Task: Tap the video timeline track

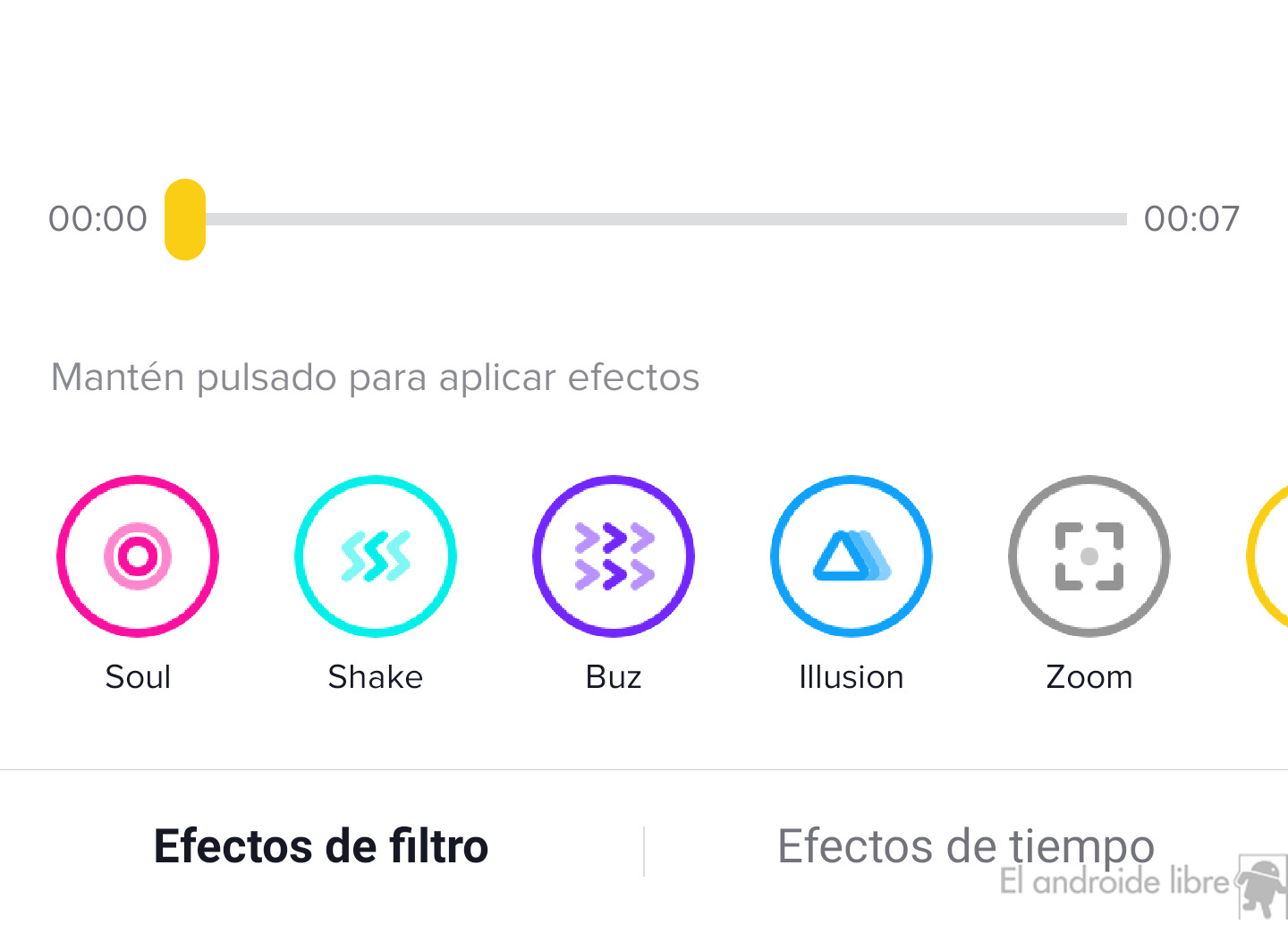Action: click(662, 219)
